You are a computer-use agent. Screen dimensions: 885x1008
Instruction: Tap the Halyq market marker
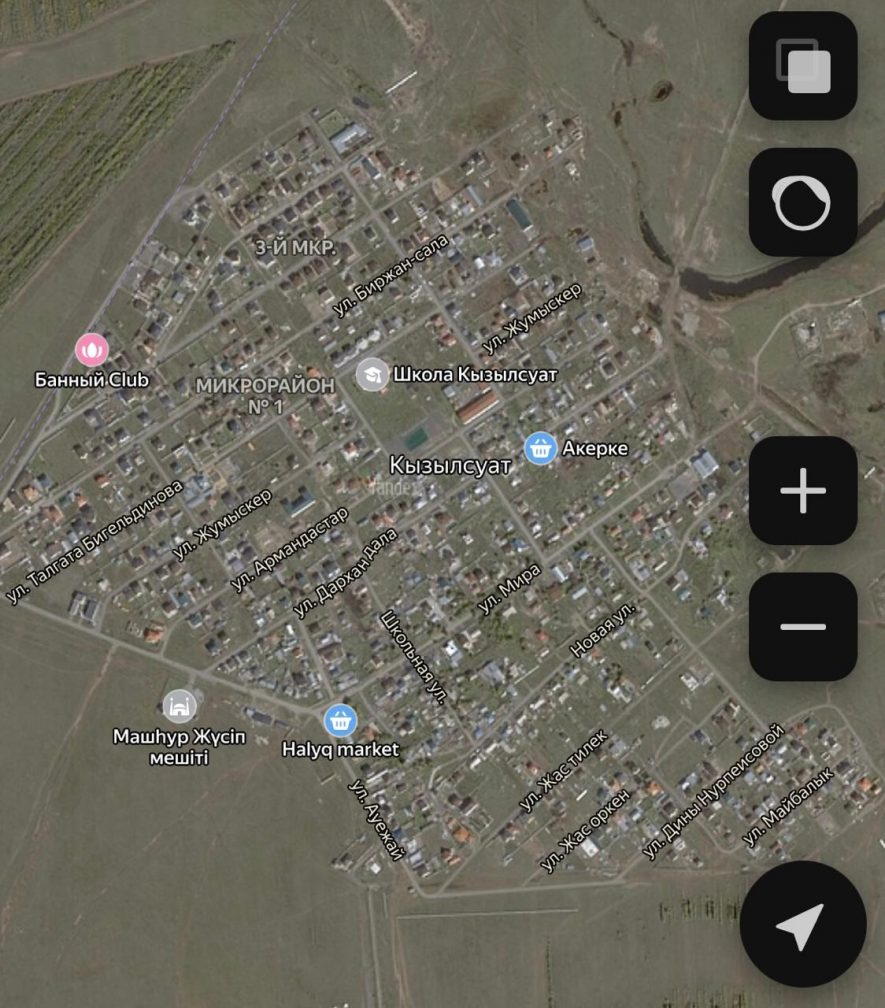(x=340, y=720)
